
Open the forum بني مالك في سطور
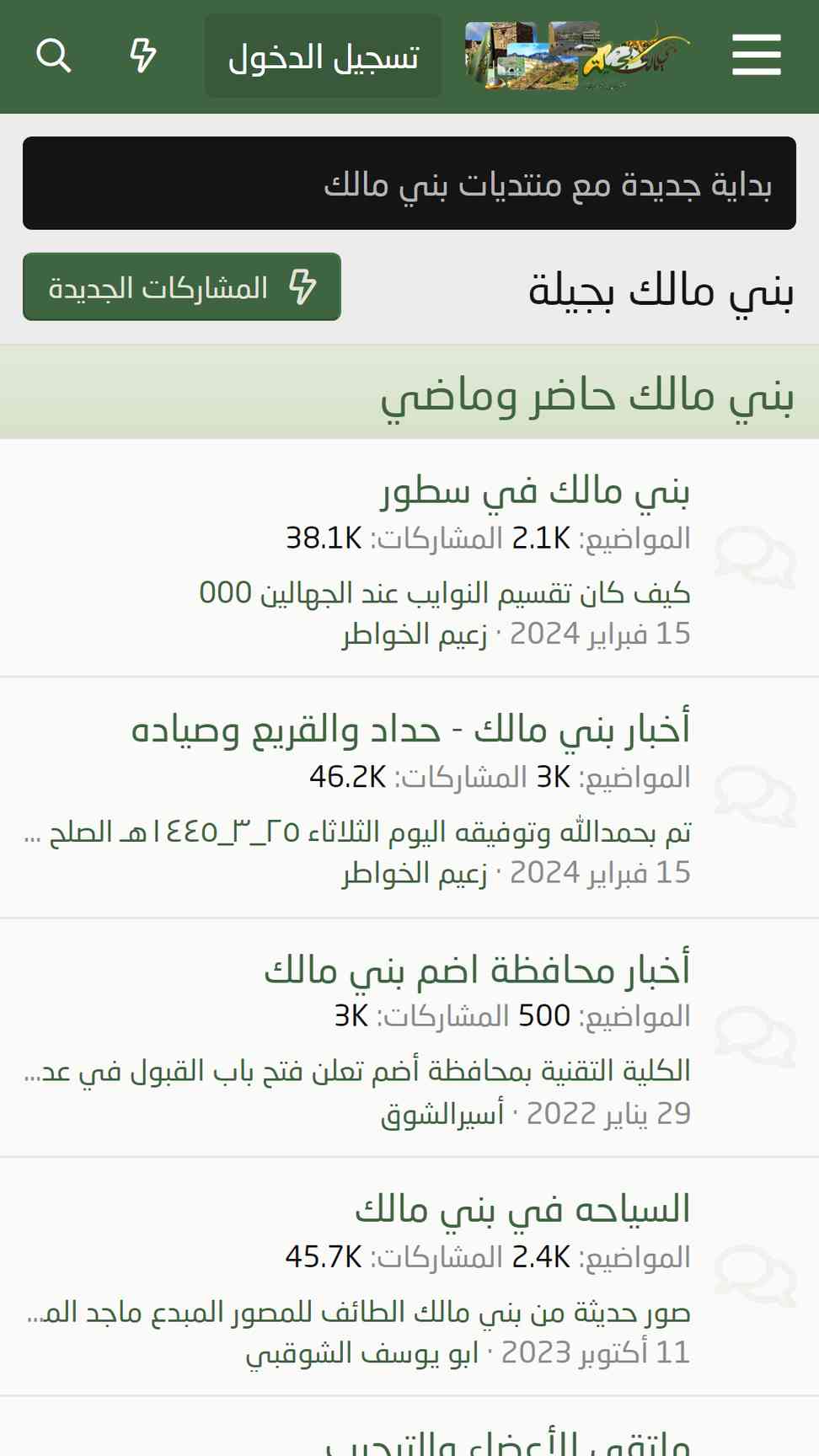pyautogui.click(x=535, y=490)
